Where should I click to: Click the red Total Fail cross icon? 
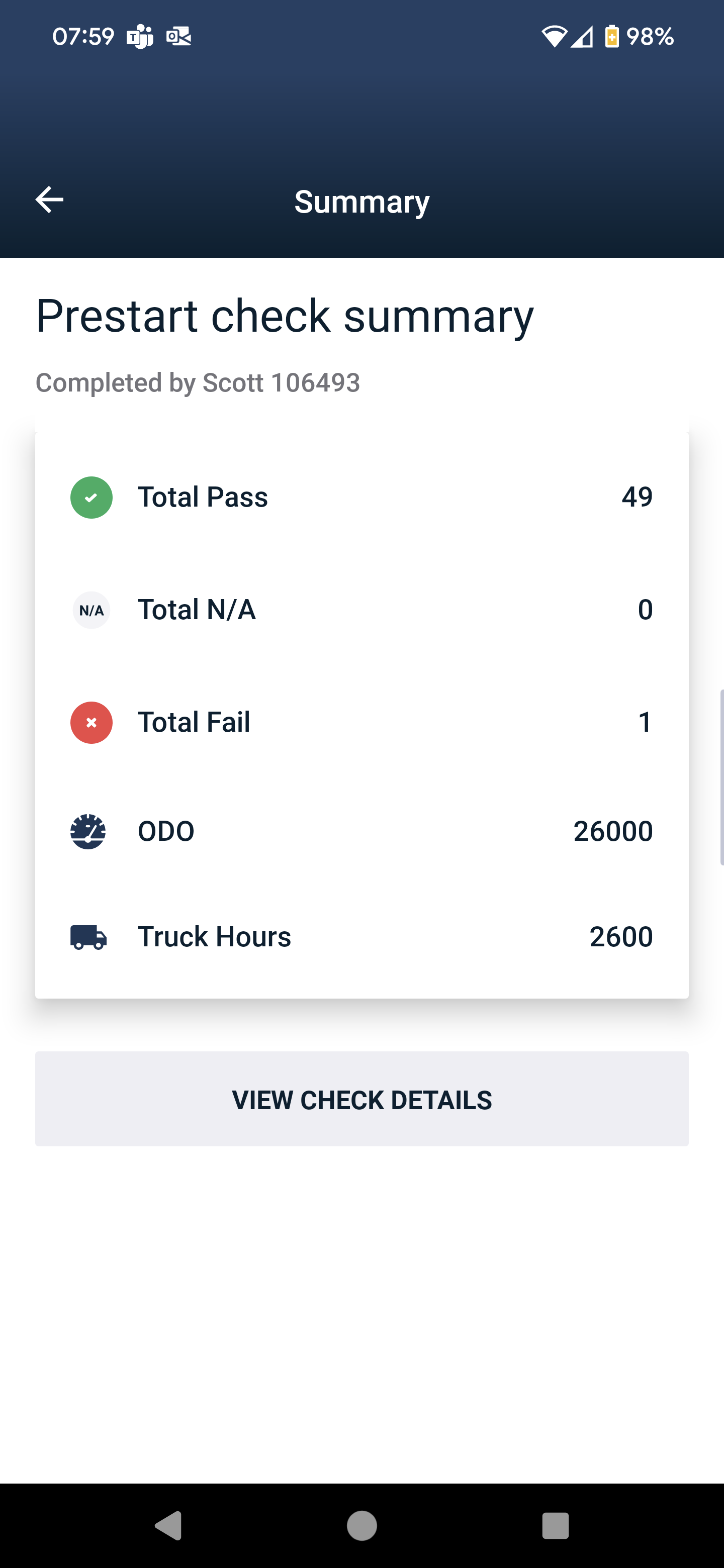(x=90, y=723)
